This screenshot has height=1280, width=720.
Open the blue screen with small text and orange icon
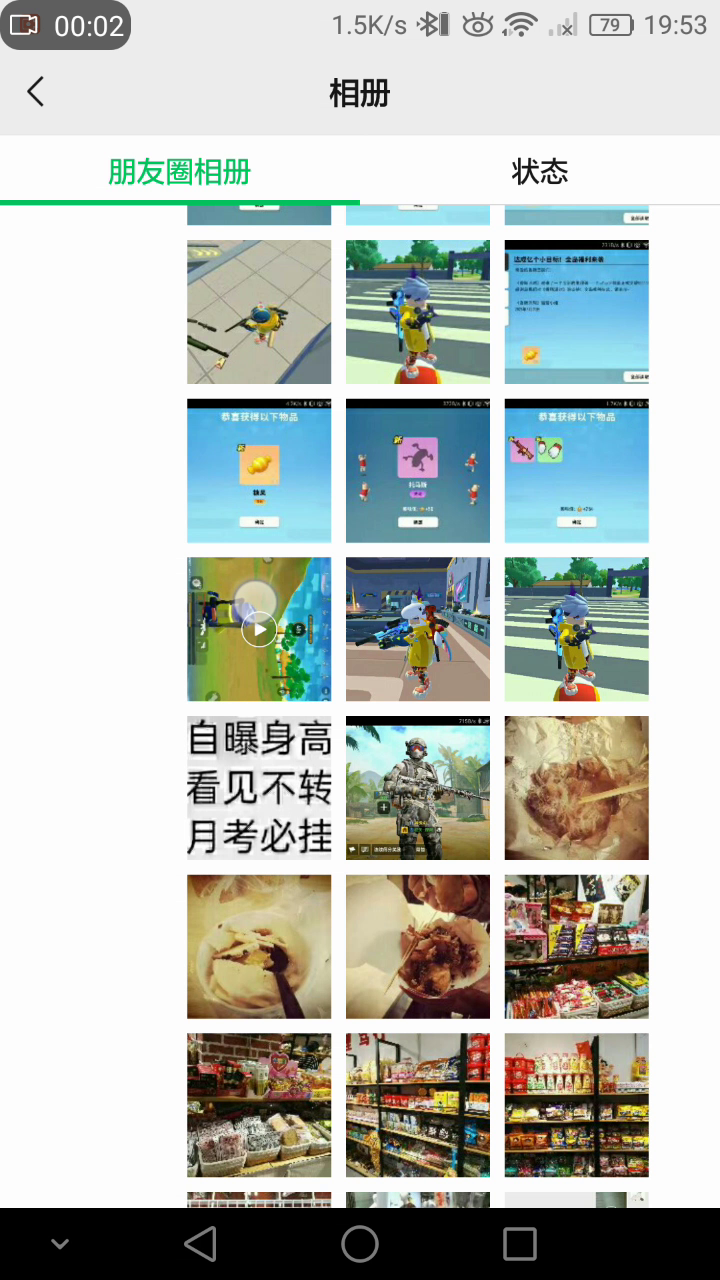(x=577, y=312)
